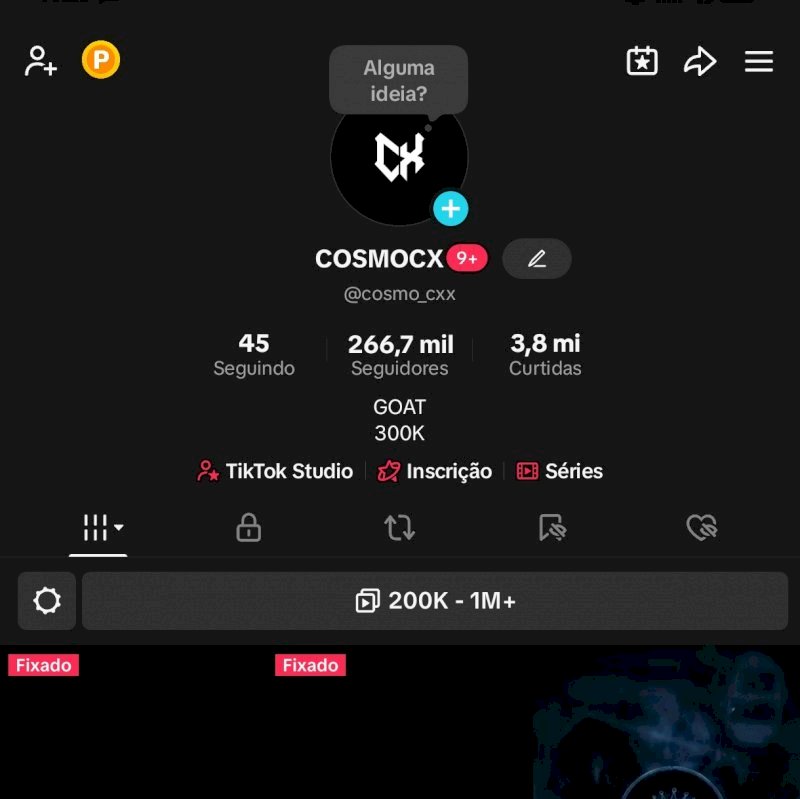Viewport: 800px width, 799px height.
Task: Switch to the reposts tab
Action: (x=400, y=528)
